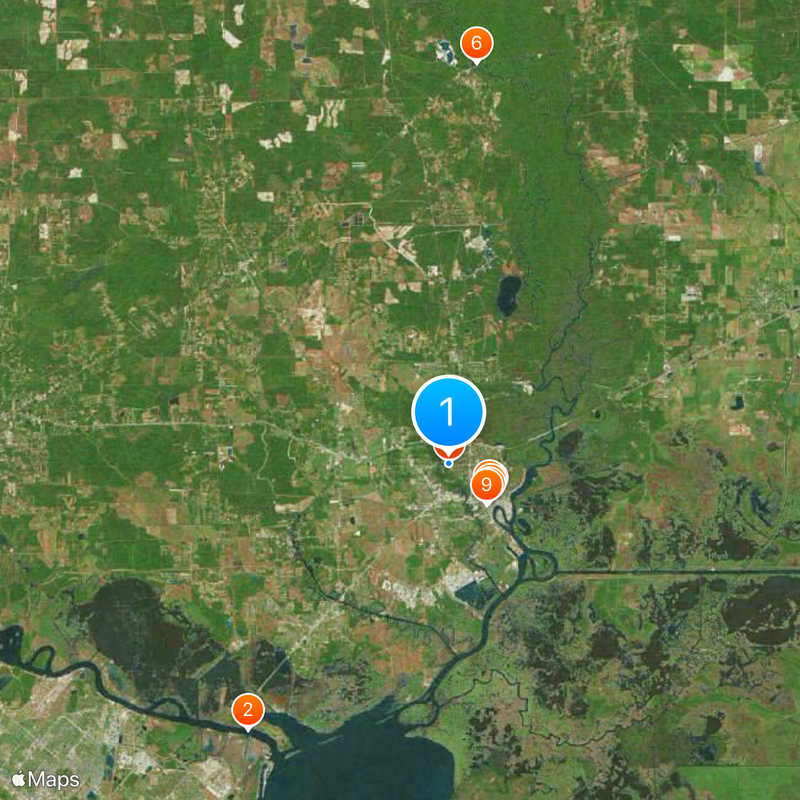This screenshot has height=800, width=800.
Task: Tap the orange map pin numbered 6
Action: [476, 44]
